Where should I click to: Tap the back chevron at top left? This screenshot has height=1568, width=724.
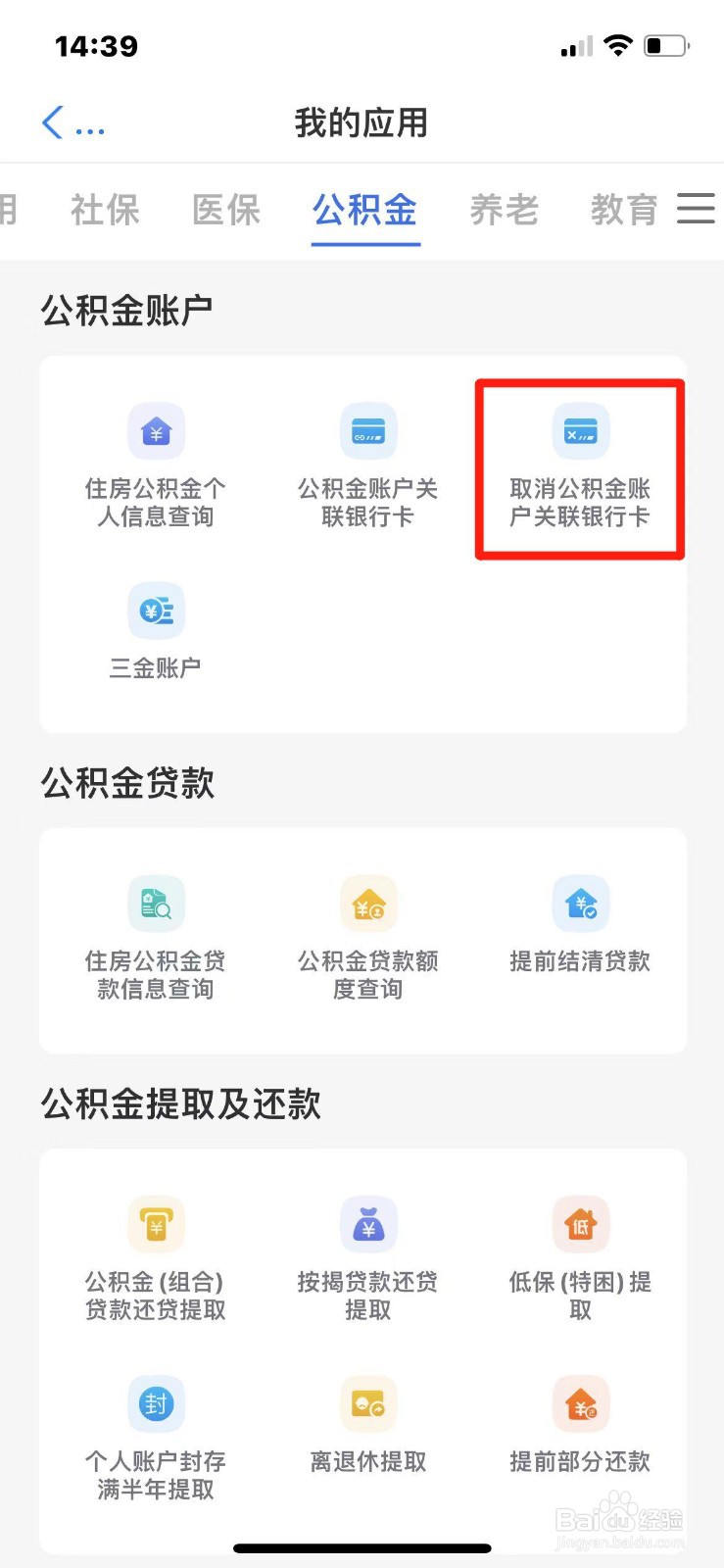coord(52,122)
